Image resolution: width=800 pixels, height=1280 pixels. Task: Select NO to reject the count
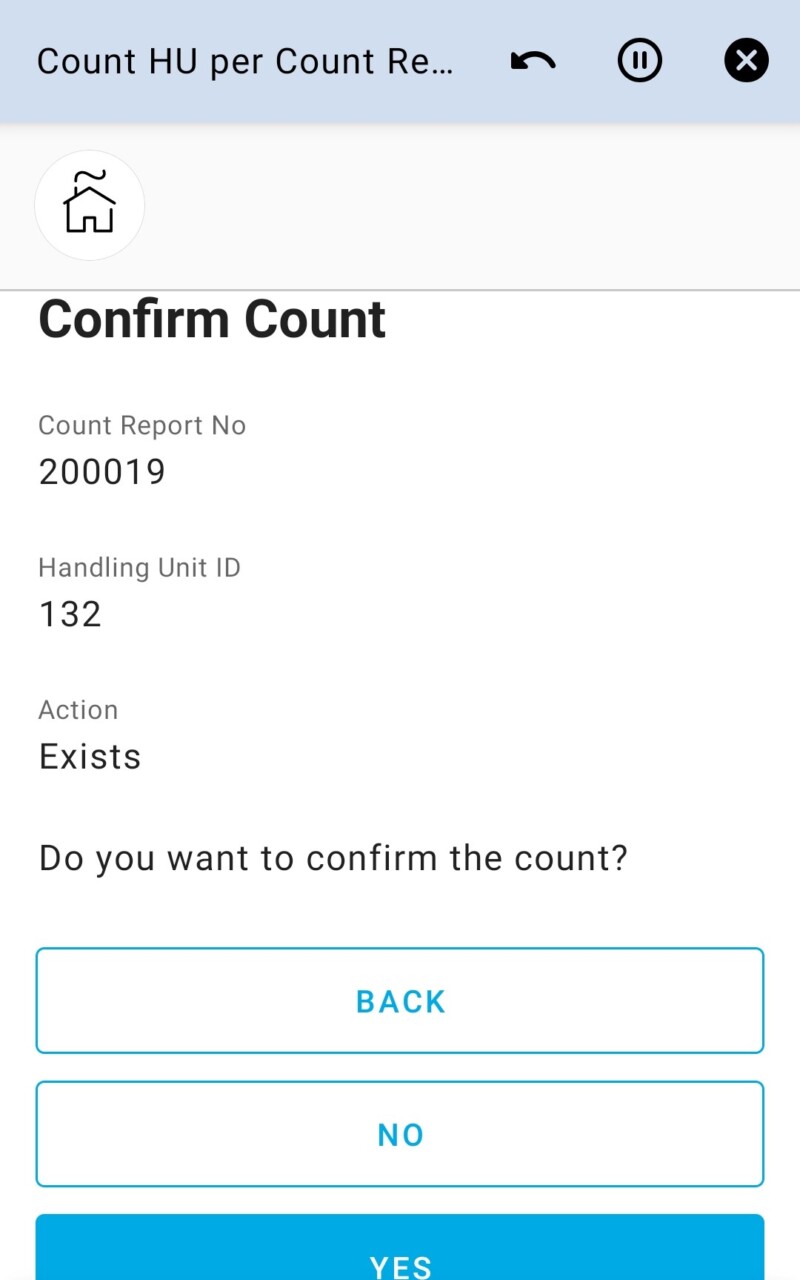pos(400,1134)
